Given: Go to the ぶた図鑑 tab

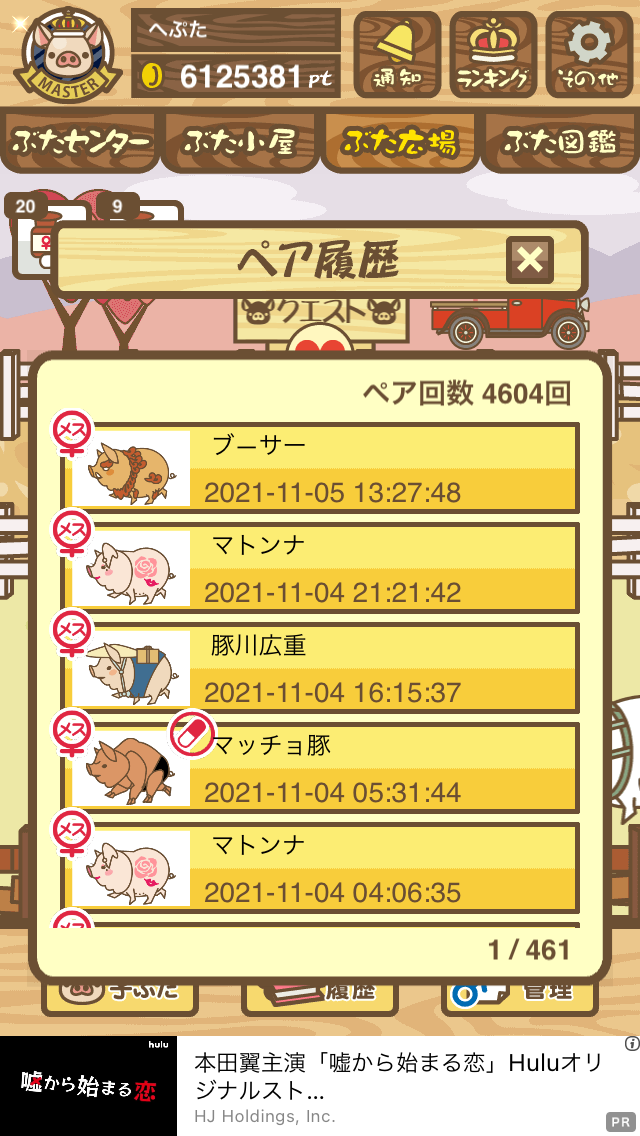Looking at the screenshot, I should pyautogui.click(x=560, y=142).
